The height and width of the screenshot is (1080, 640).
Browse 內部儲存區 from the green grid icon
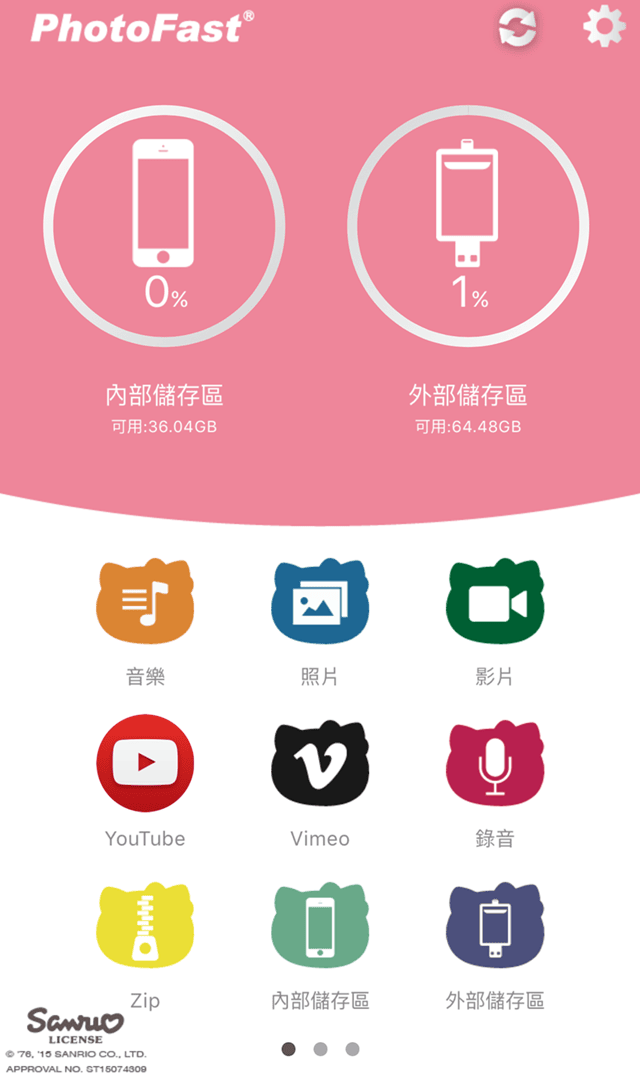click(320, 925)
